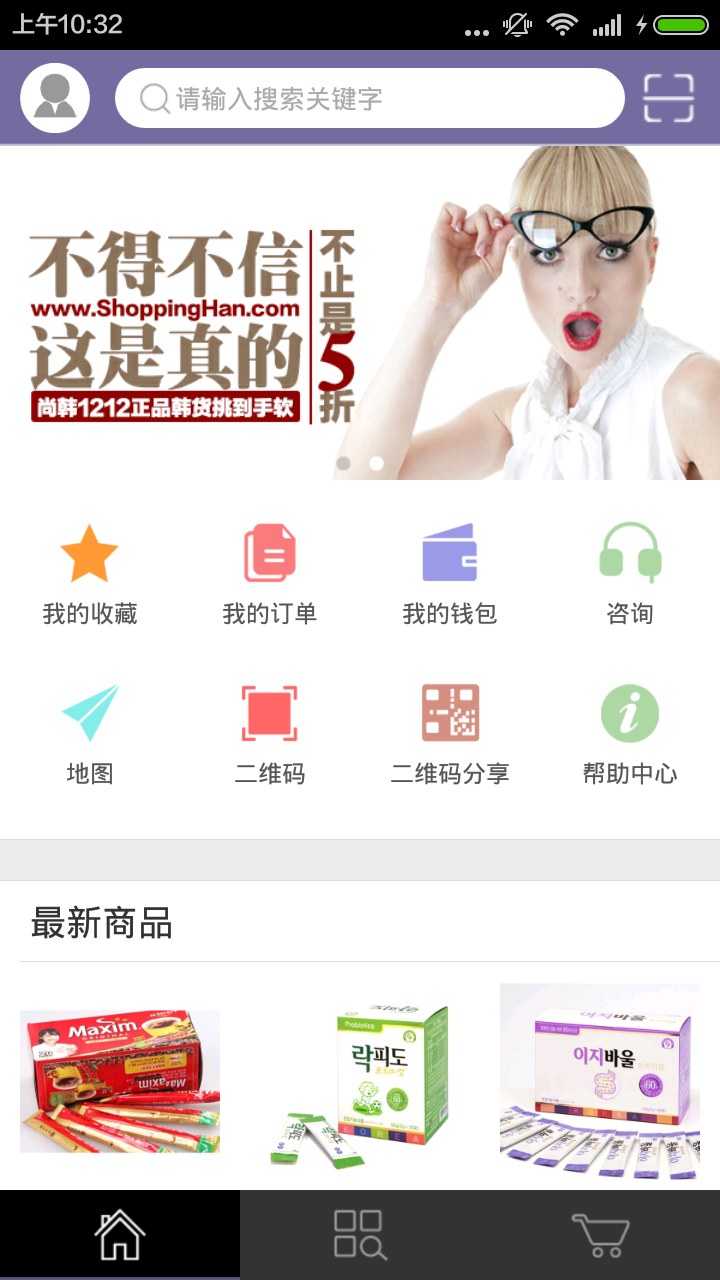Viewport: 720px width, 1280px height.
Task: Open the 락피도 probiotics product image
Action: (360, 1080)
